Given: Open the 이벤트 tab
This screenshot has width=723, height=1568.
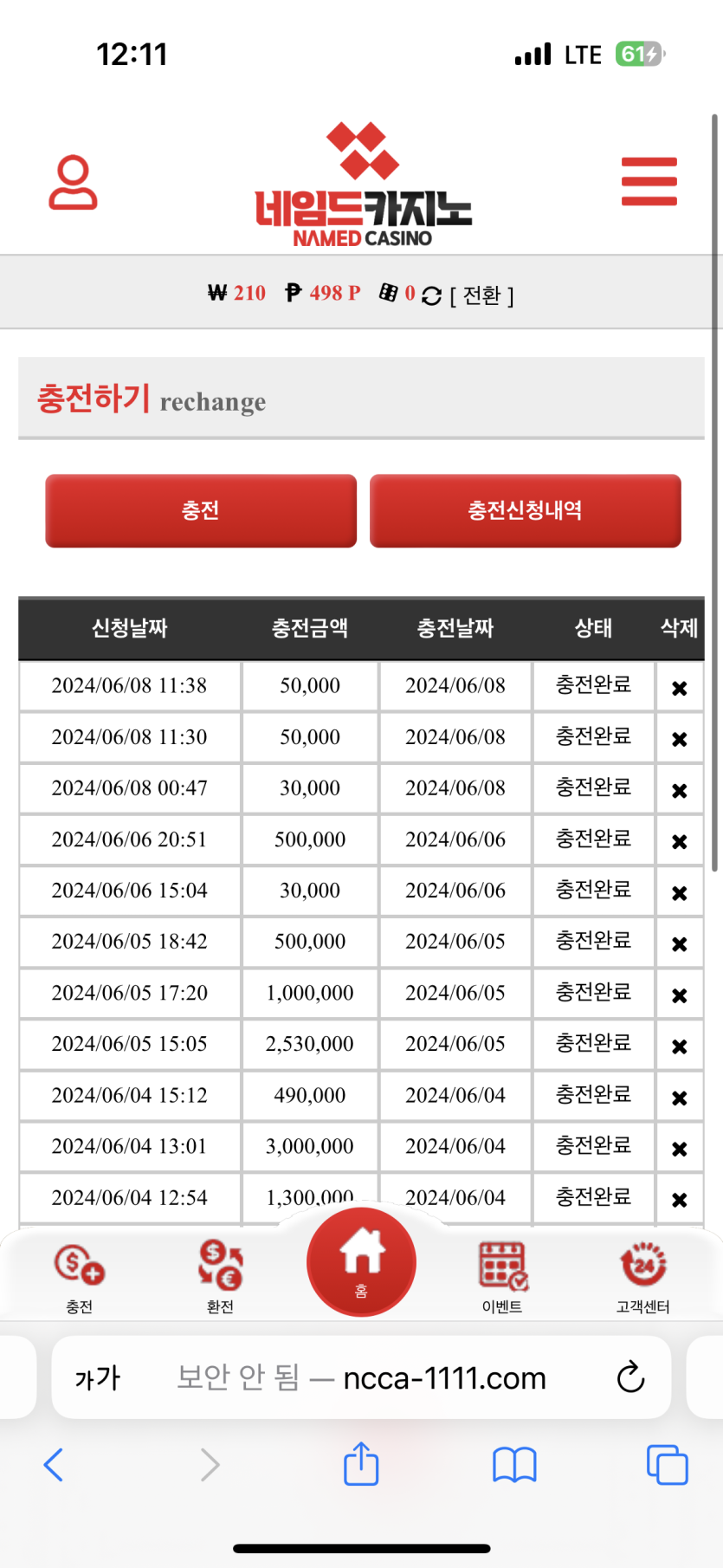Looking at the screenshot, I should point(502,1276).
